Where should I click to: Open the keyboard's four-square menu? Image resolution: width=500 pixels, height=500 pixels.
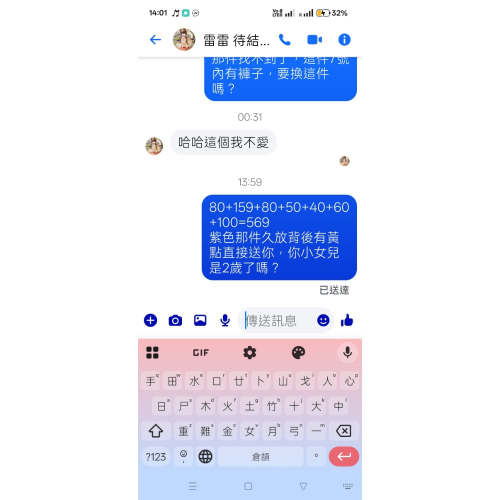(152, 353)
